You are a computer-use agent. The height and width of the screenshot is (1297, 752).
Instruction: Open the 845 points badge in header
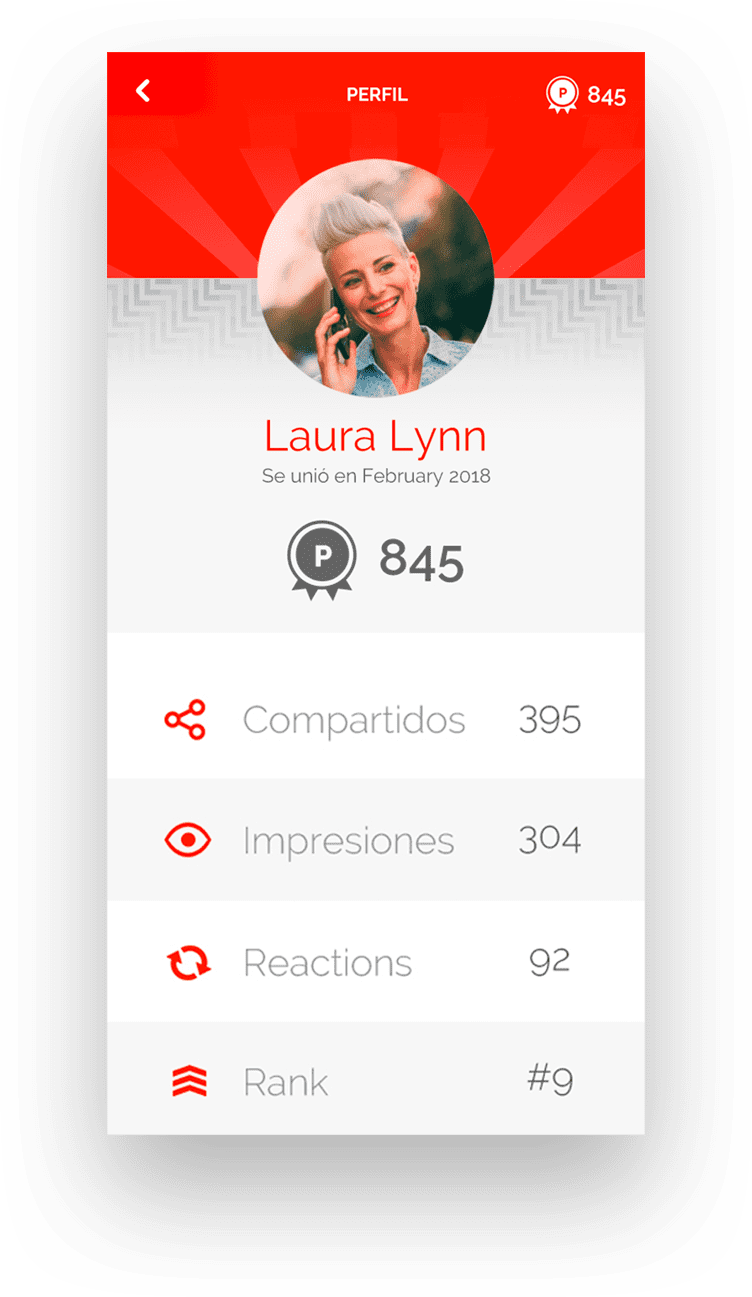[585, 95]
